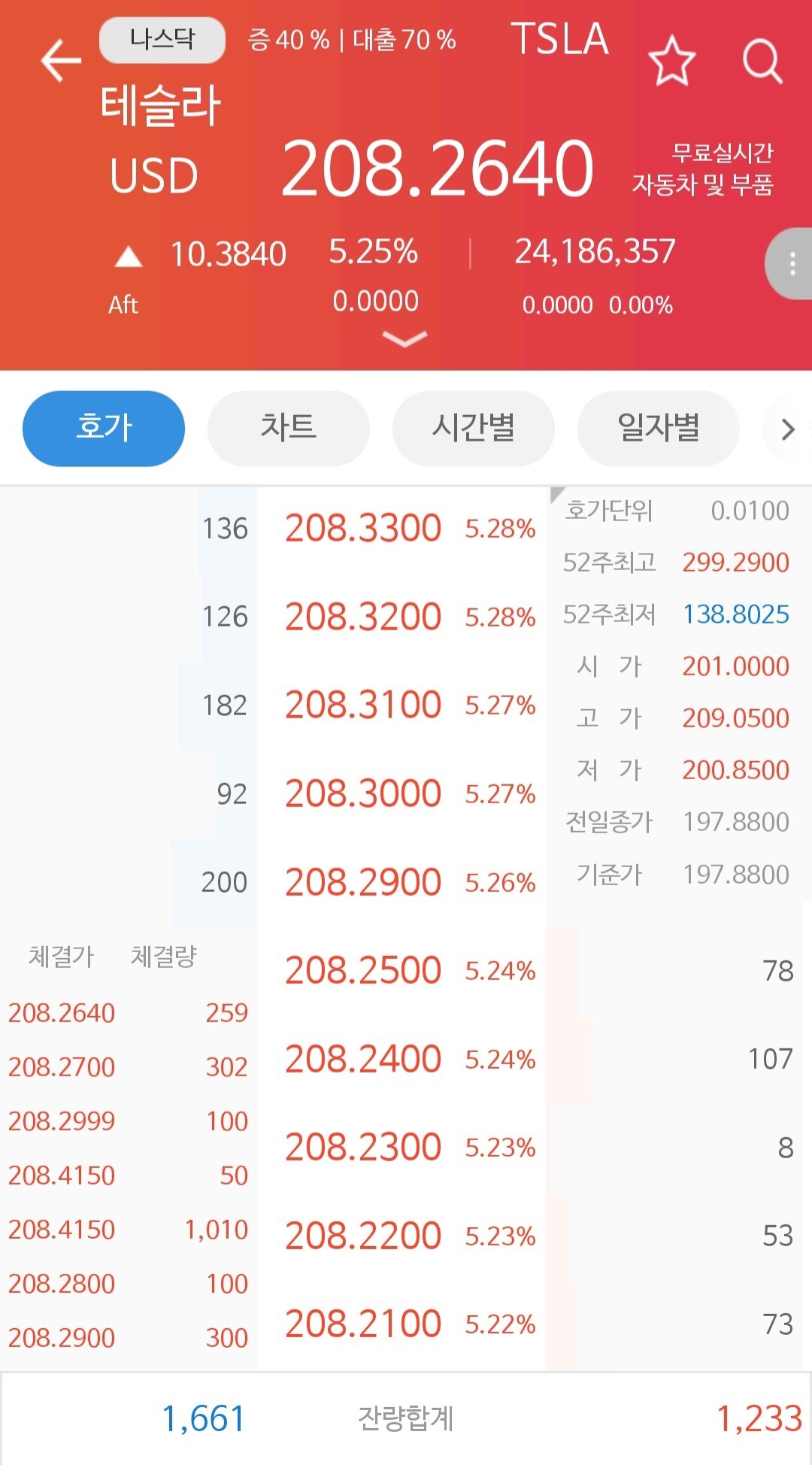Open the side handle with three dots
Screen dimensions: 812x1465
[x=789, y=264]
